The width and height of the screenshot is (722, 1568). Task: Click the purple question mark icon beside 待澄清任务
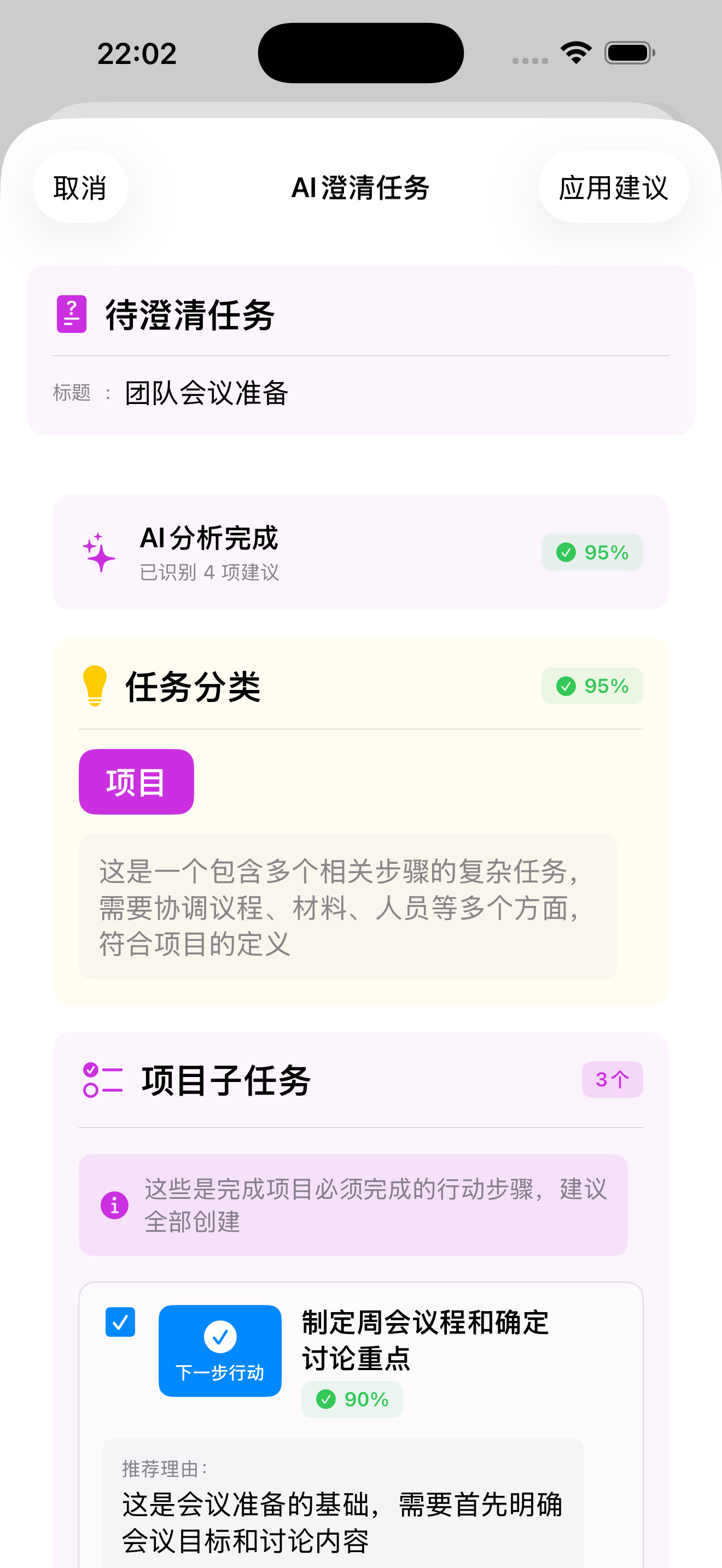point(71,313)
